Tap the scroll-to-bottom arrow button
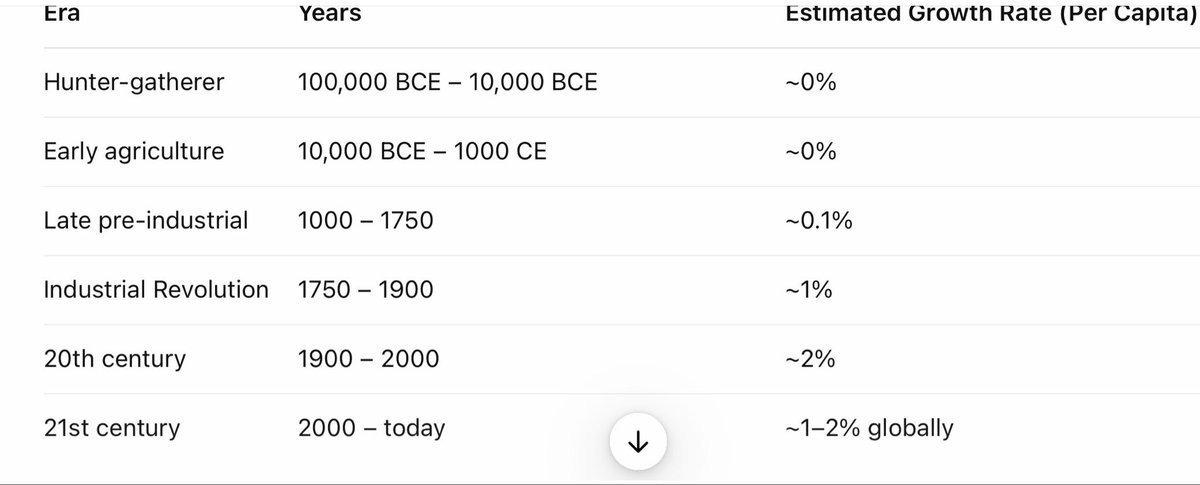 pyautogui.click(x=639, y=443)
